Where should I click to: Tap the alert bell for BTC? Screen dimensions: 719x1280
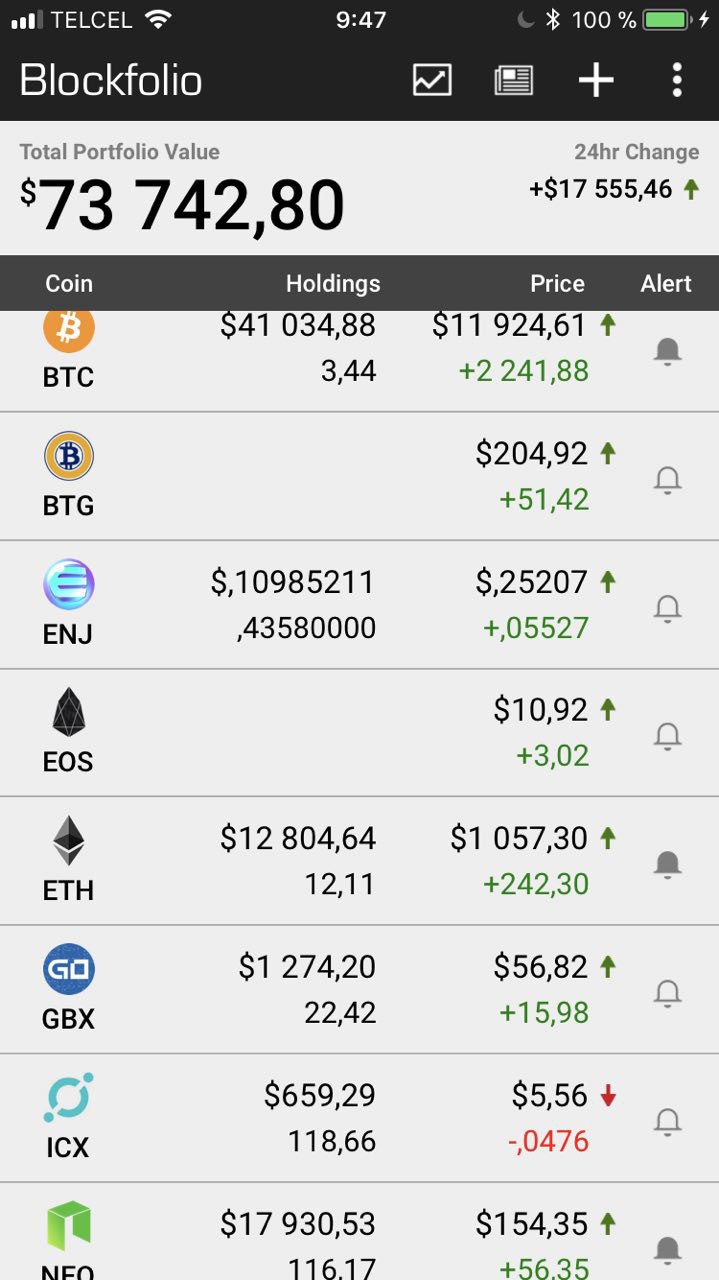coord(667,351)
